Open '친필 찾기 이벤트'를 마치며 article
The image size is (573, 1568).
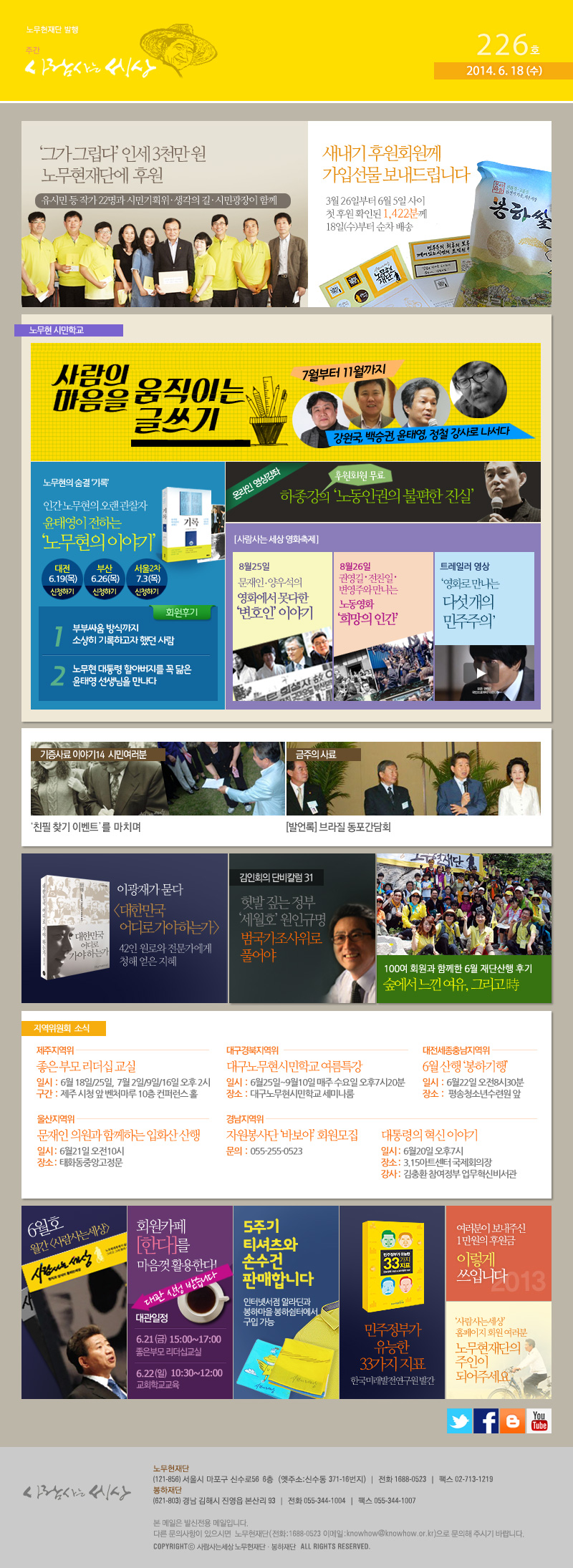(86, 826)
